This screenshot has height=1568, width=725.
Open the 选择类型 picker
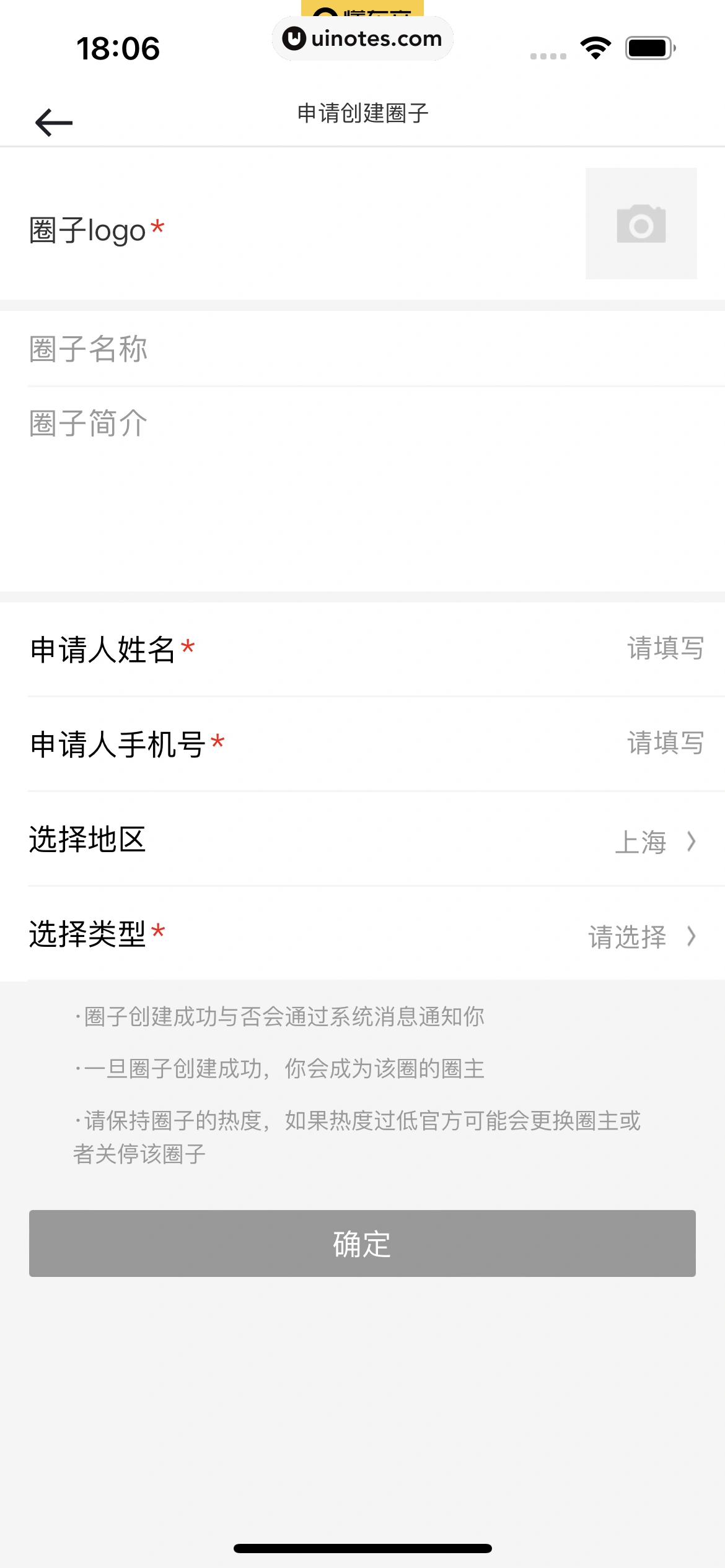[641, 936]
